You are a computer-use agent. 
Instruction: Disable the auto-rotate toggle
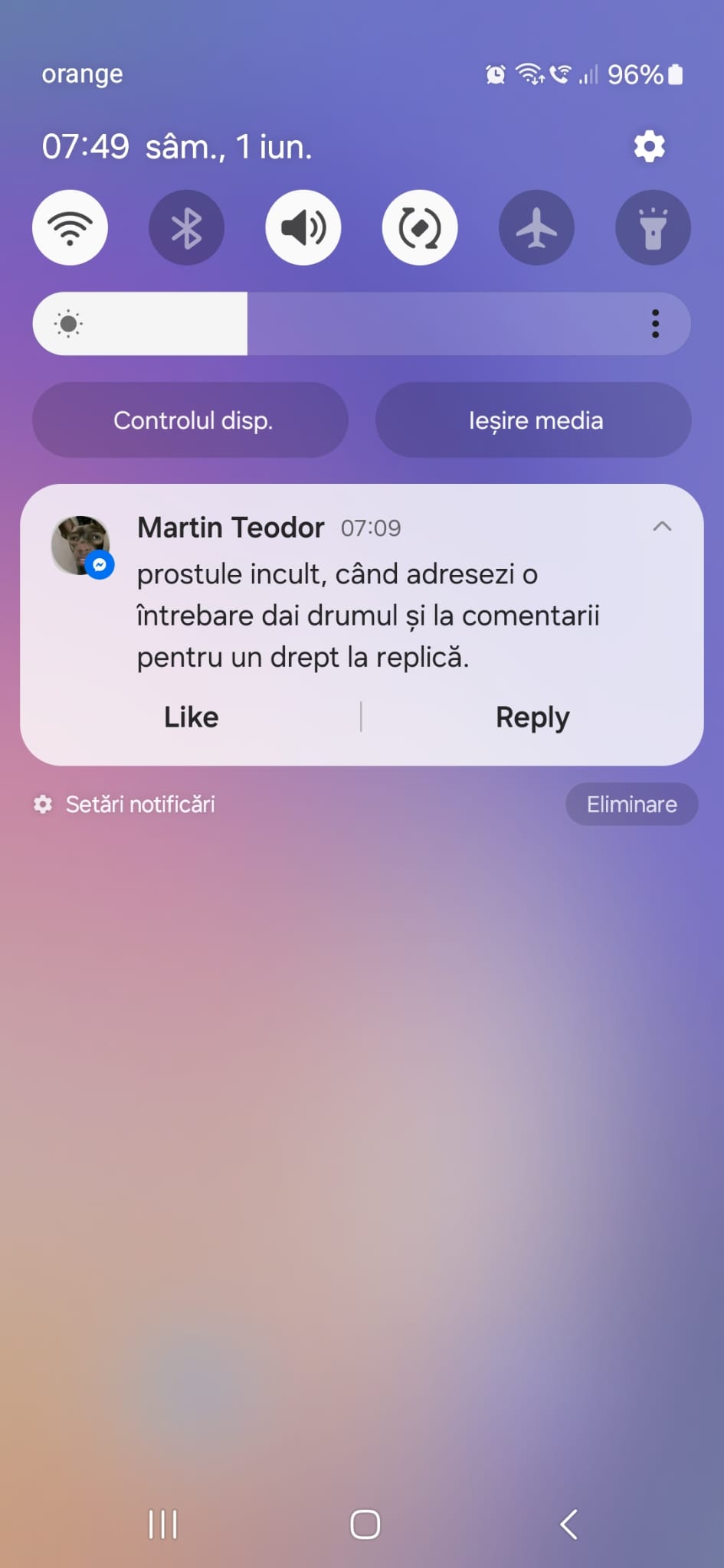pyautogui.click(x=420, y=227)
